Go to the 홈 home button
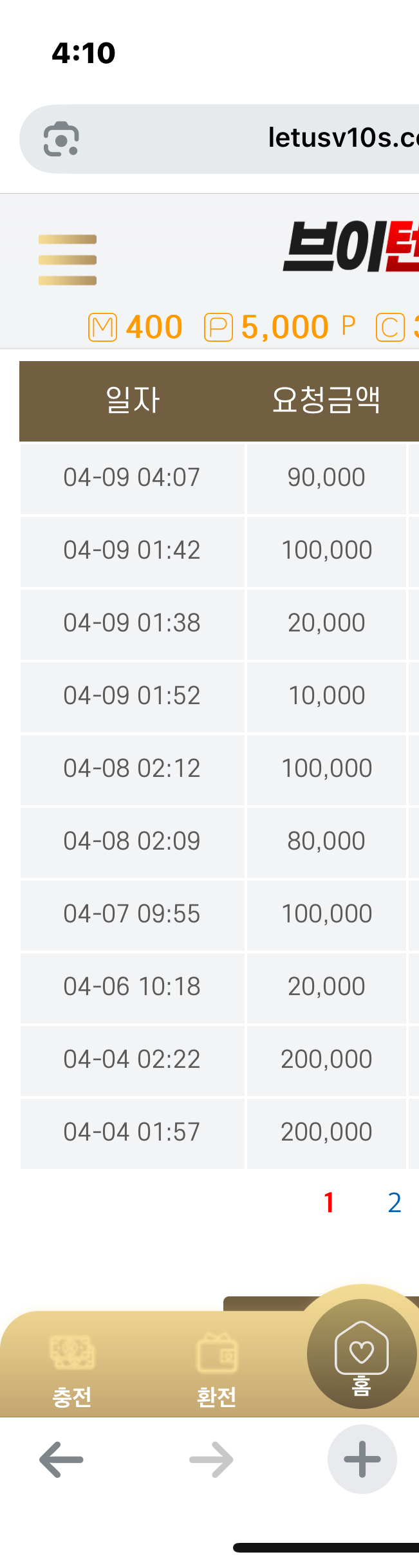This screenshot has height=1568, width=419. tap(362, 1353)
